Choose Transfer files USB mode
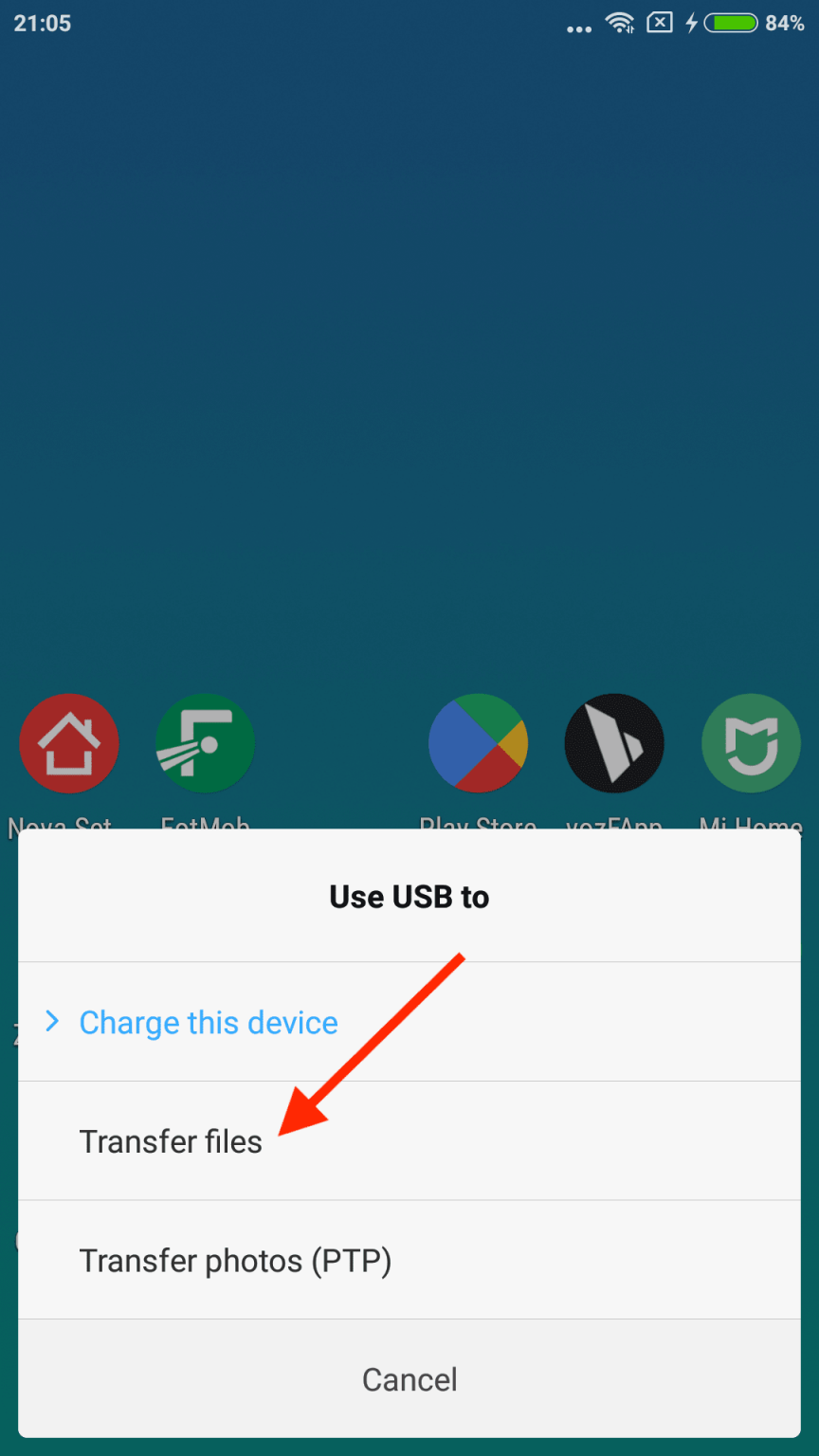 pos(171,1141)
